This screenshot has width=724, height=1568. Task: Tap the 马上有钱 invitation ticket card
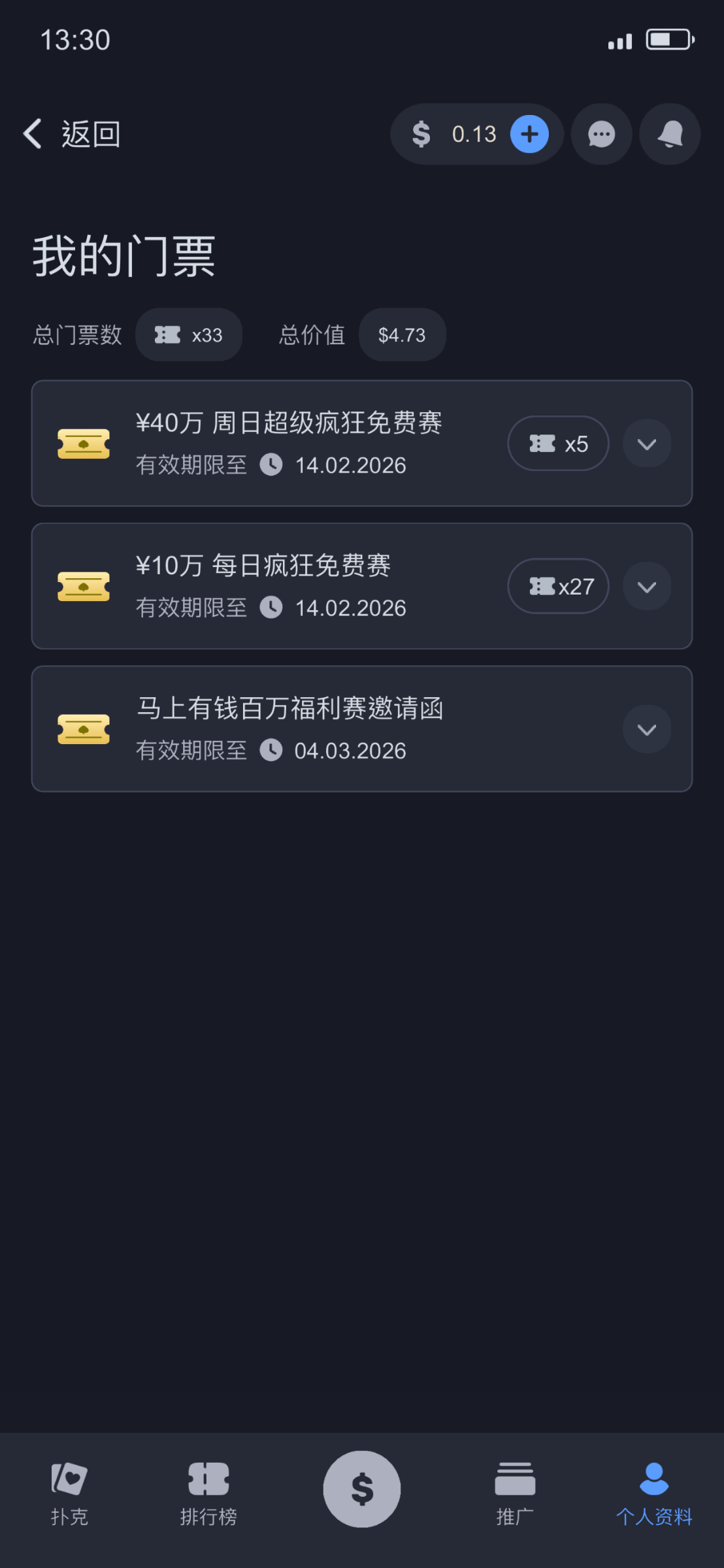point(361,729)
